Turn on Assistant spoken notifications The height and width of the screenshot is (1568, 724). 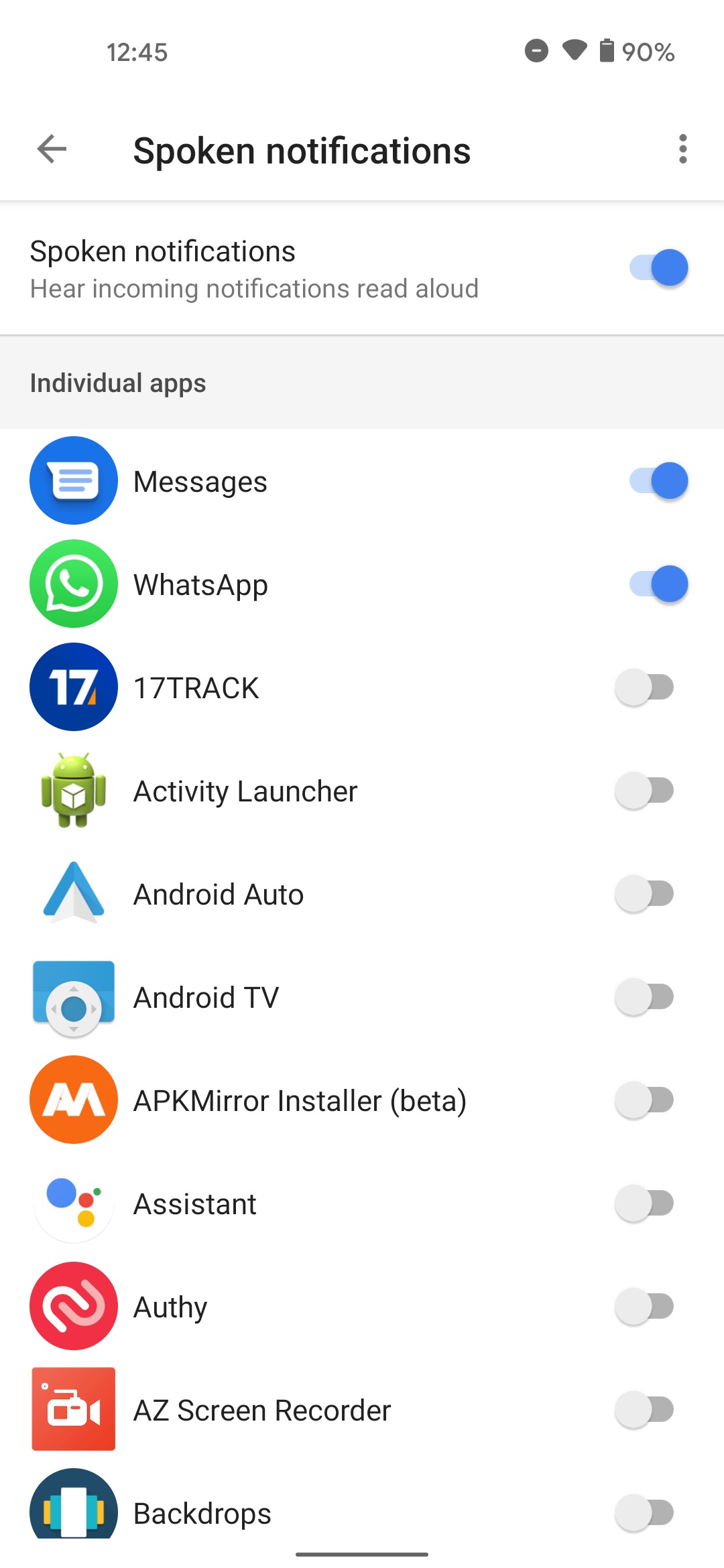(x=645, y=1203)
